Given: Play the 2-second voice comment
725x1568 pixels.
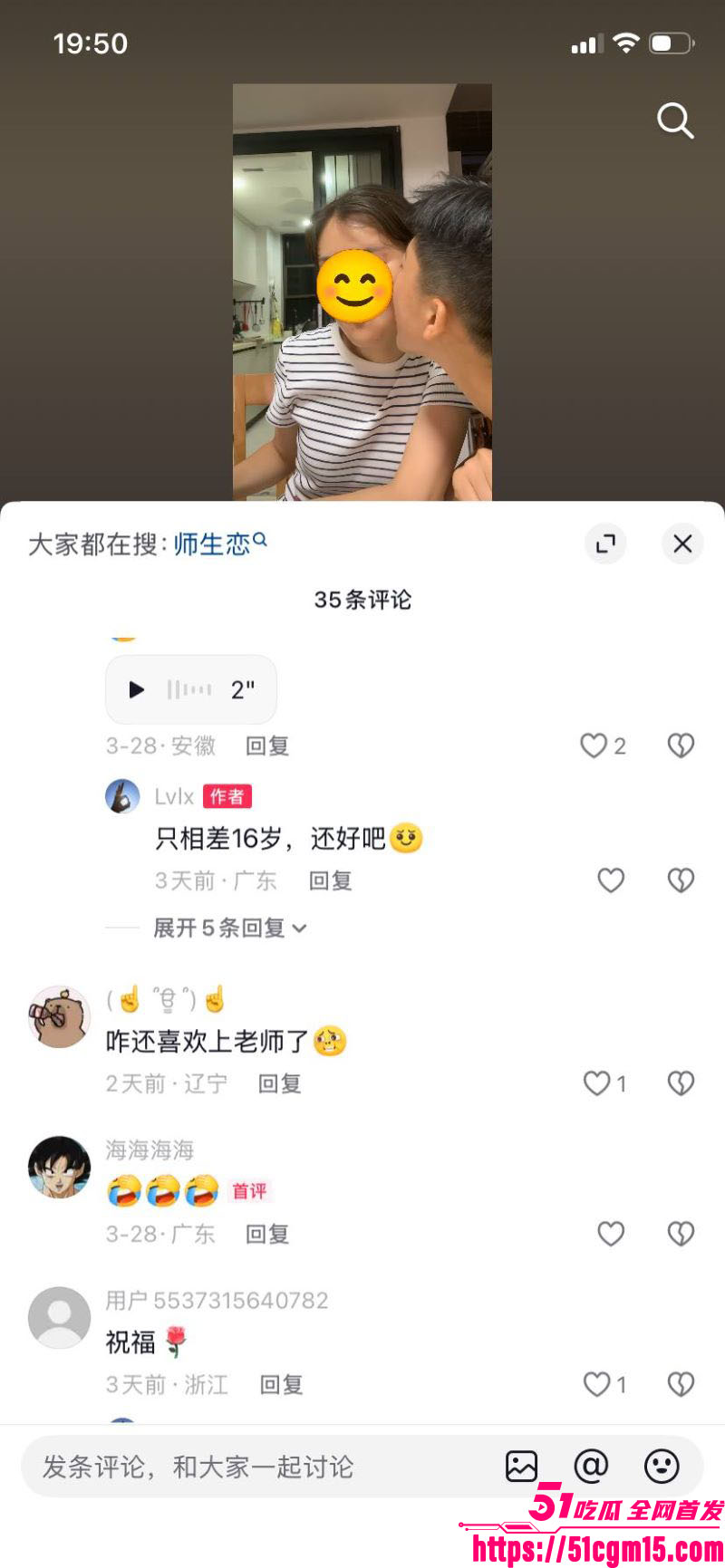Looking at the screenshot, I should point(136,689).
